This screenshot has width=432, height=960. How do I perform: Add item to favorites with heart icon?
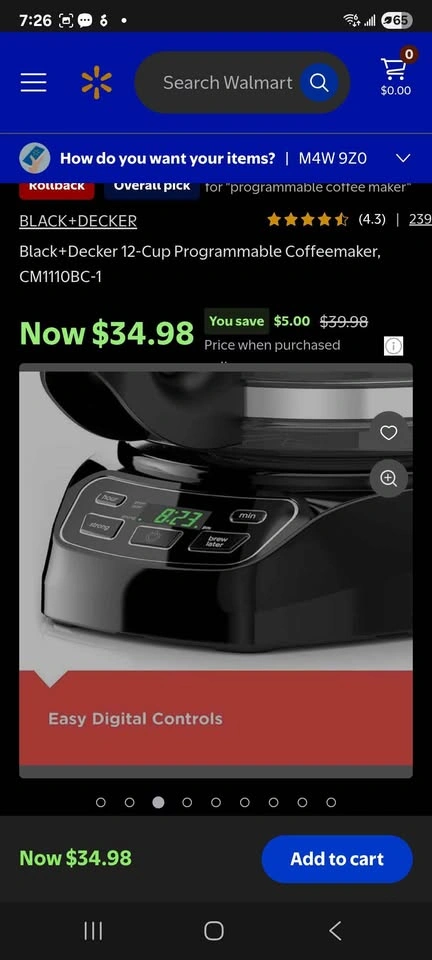click(x=389, y=433)
